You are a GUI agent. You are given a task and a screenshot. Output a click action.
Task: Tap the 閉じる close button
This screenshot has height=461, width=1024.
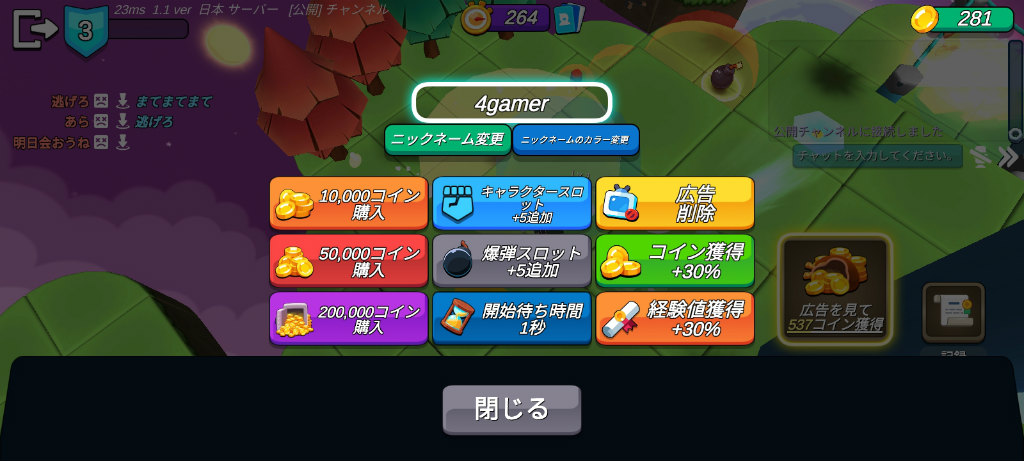(x=511, y=409)
